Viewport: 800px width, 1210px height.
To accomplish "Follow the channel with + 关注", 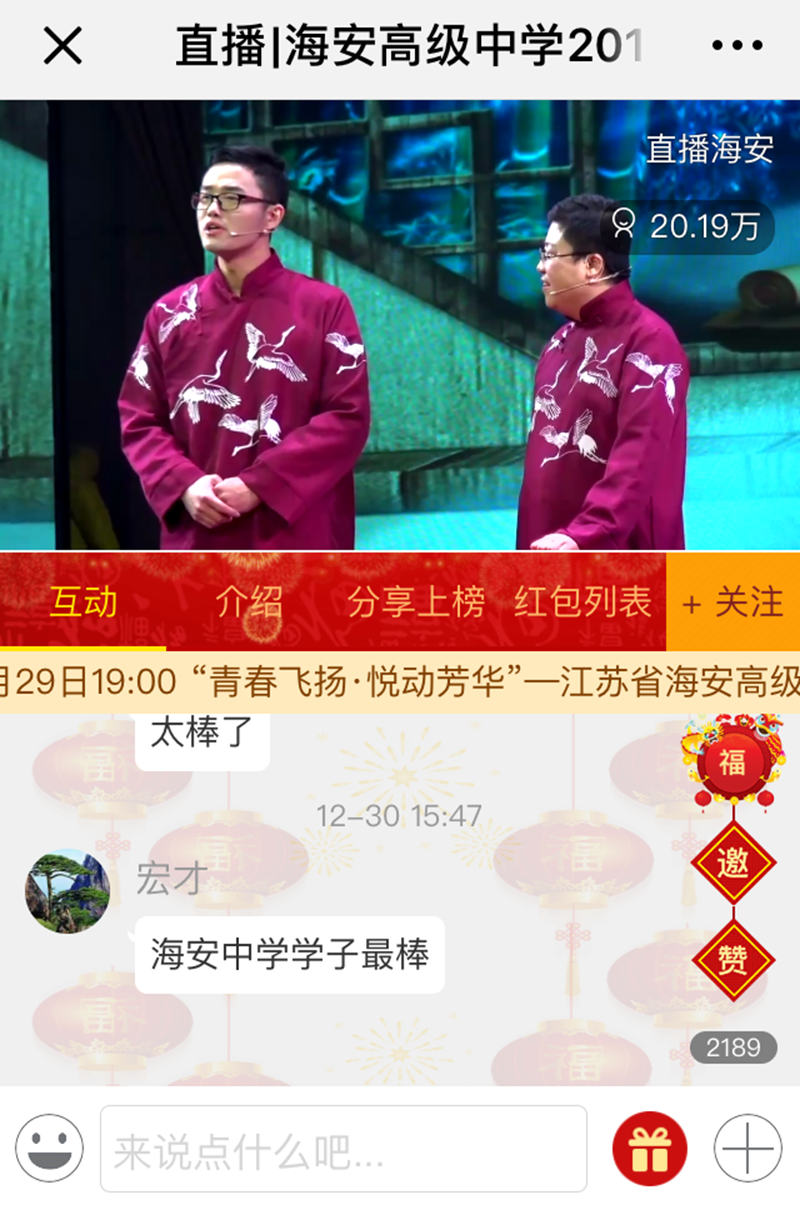I will [x=733, y=603].
